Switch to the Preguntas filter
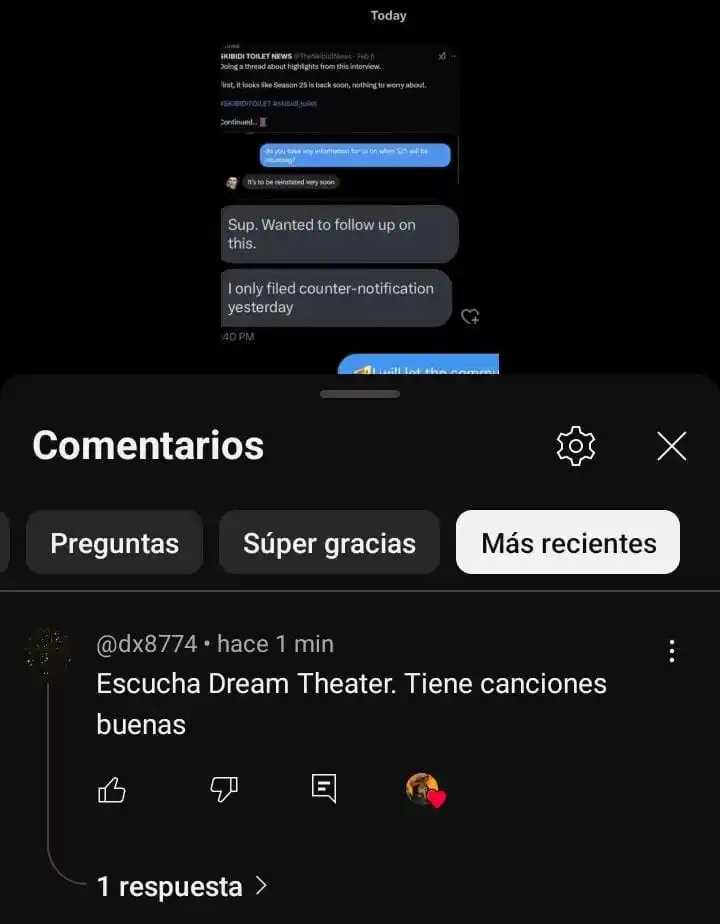Viewport: 720px width, 924px height. coord(114,542)
